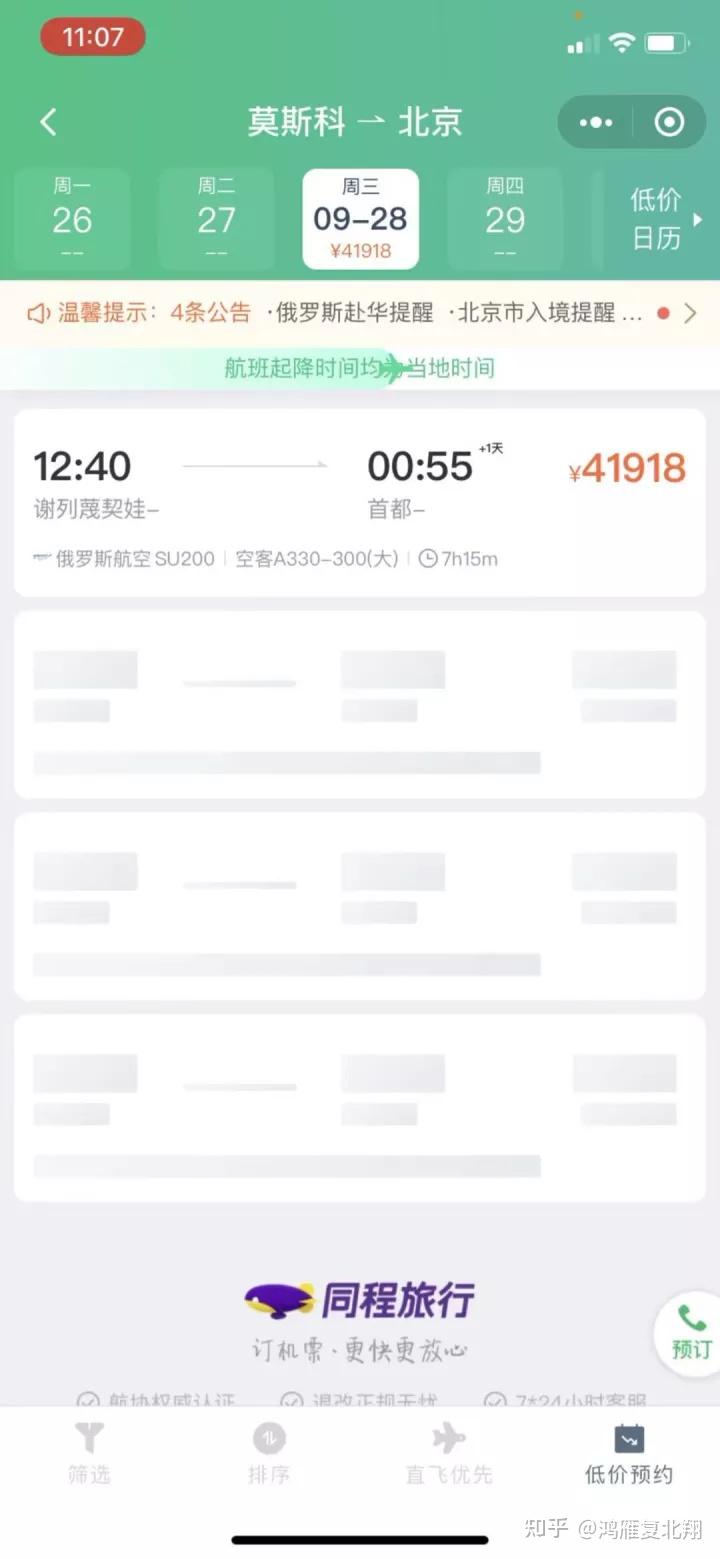
Task: Select Monday 26 in the date strip
Action: [x=72, y=218]
